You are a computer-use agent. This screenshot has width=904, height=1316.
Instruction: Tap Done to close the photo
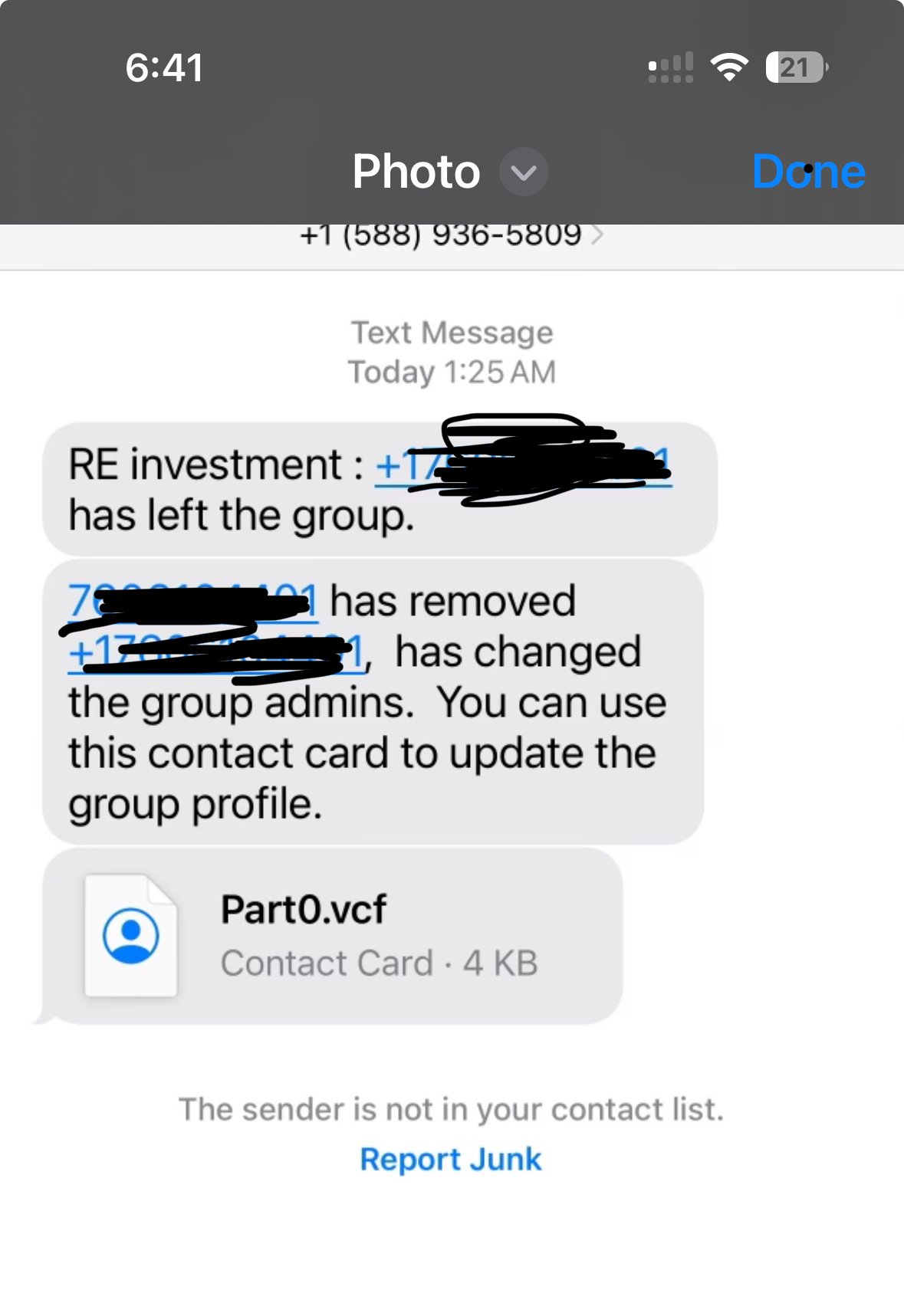(x=808, y=171)
